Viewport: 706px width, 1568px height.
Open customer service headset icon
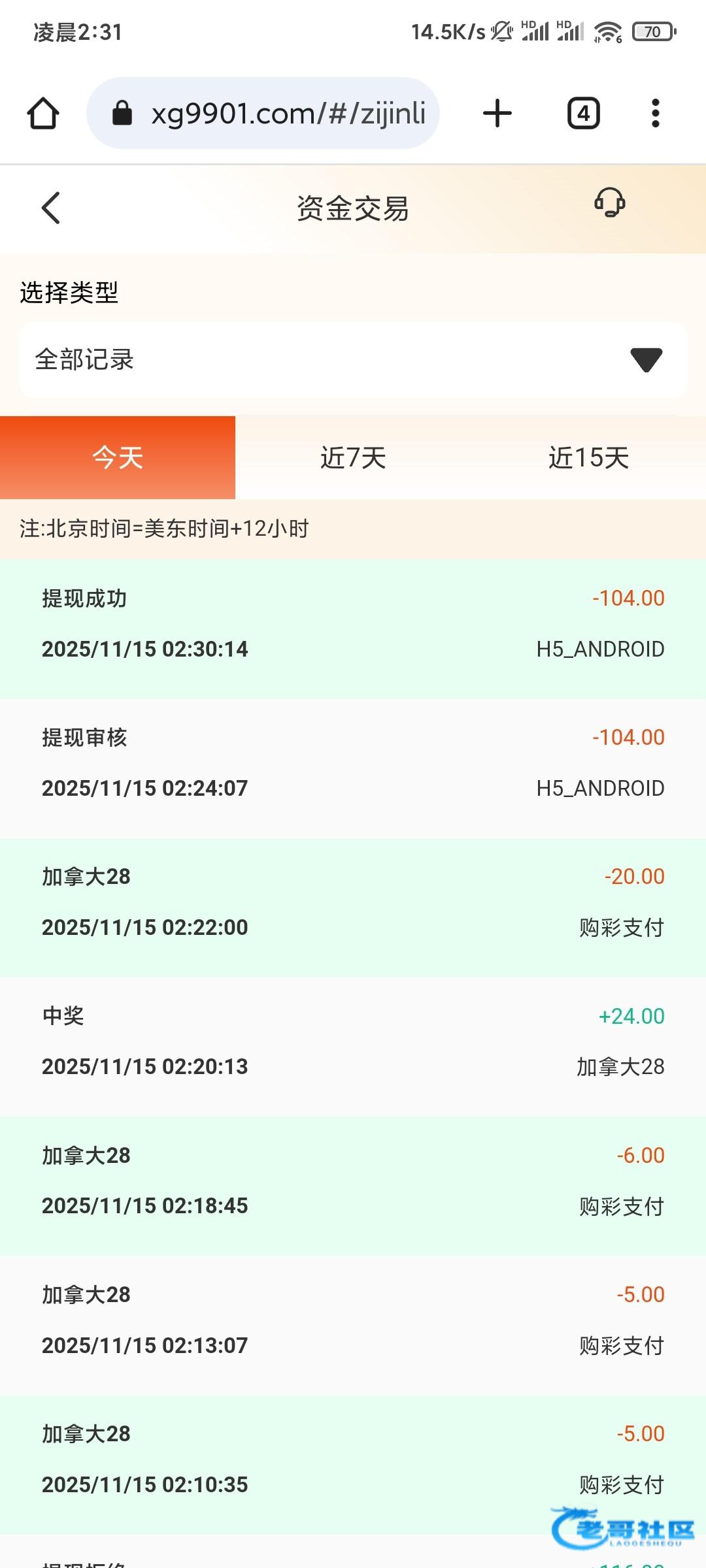pyautogui.click(x=609, y=203)
